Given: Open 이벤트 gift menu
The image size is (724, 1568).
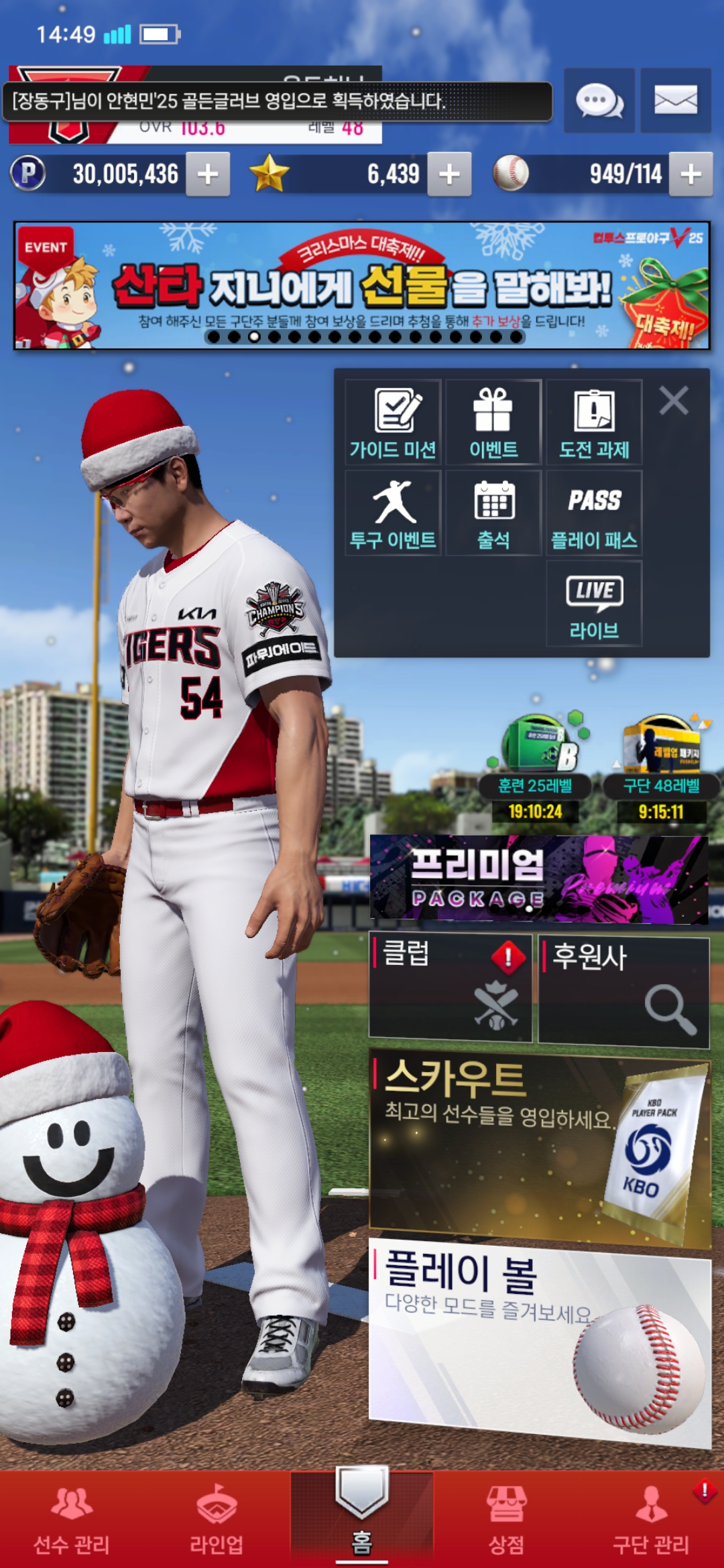Looking at the screenshot, I should [x=493, y=423].
